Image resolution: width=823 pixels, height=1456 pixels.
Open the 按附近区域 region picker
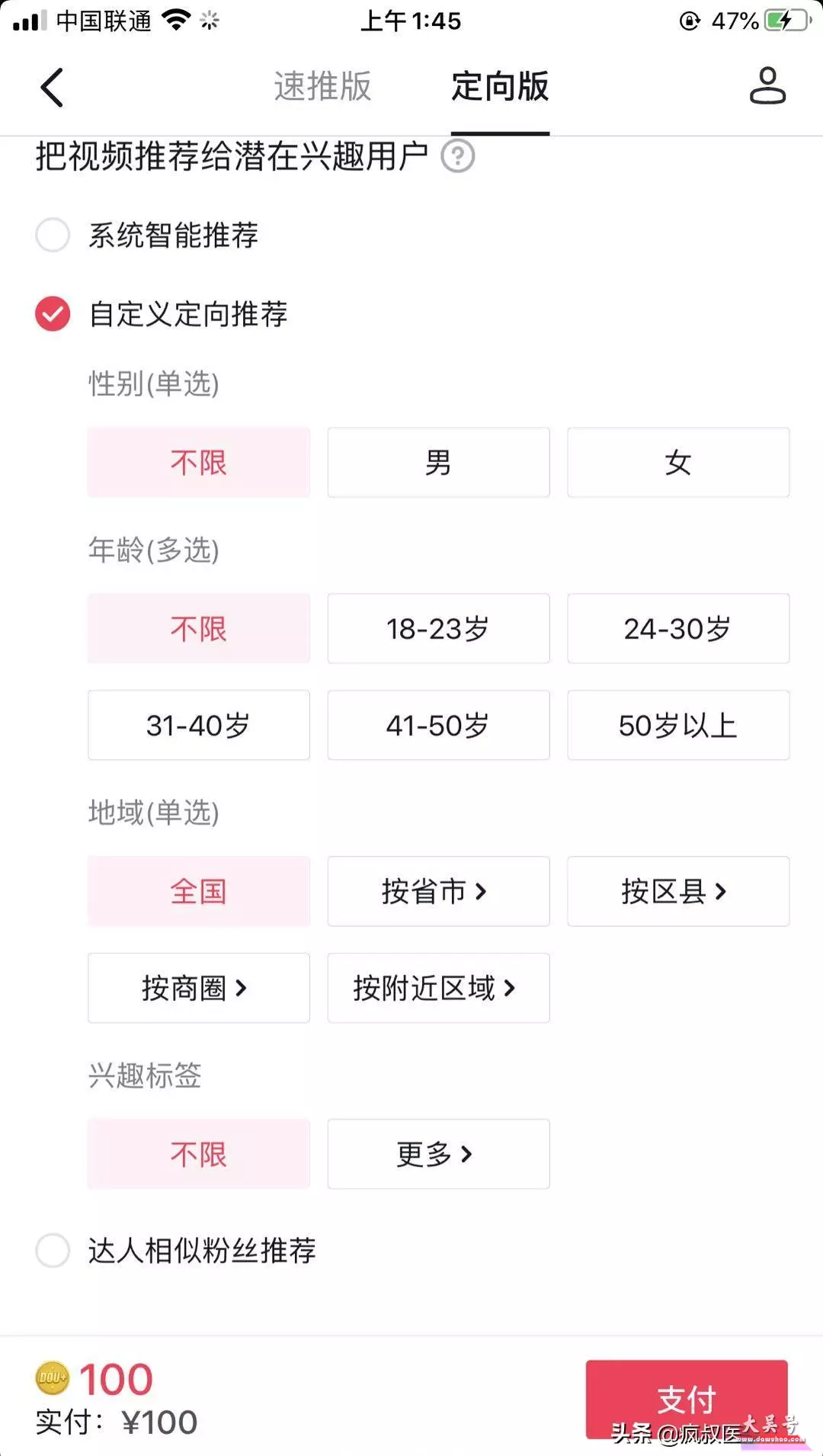438,988
